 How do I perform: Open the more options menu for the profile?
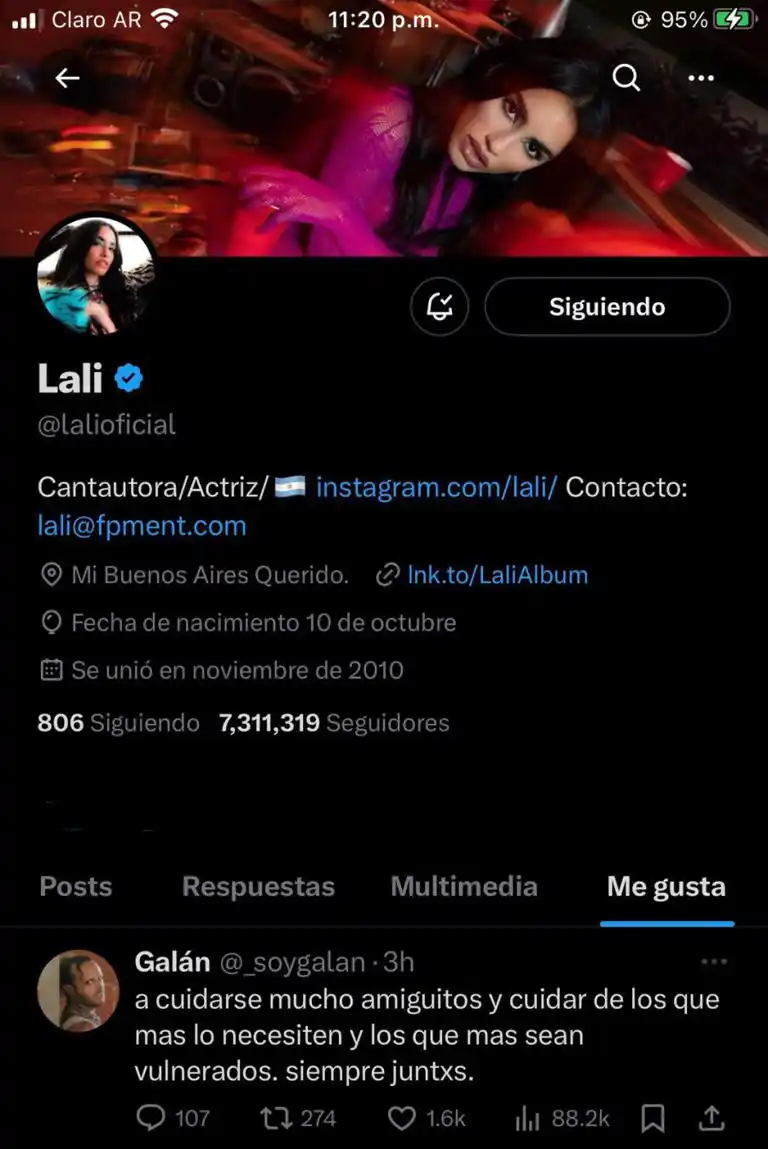(701, 77)
